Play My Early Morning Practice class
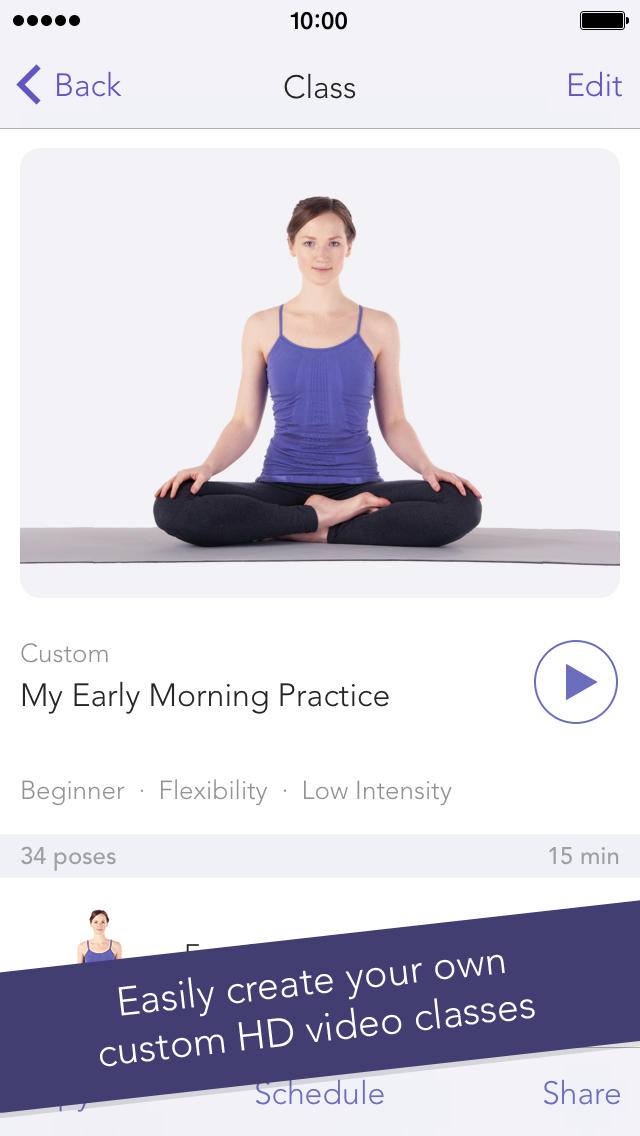The width and height of the screenshot is (640, 1136). [x=576, y=682]
